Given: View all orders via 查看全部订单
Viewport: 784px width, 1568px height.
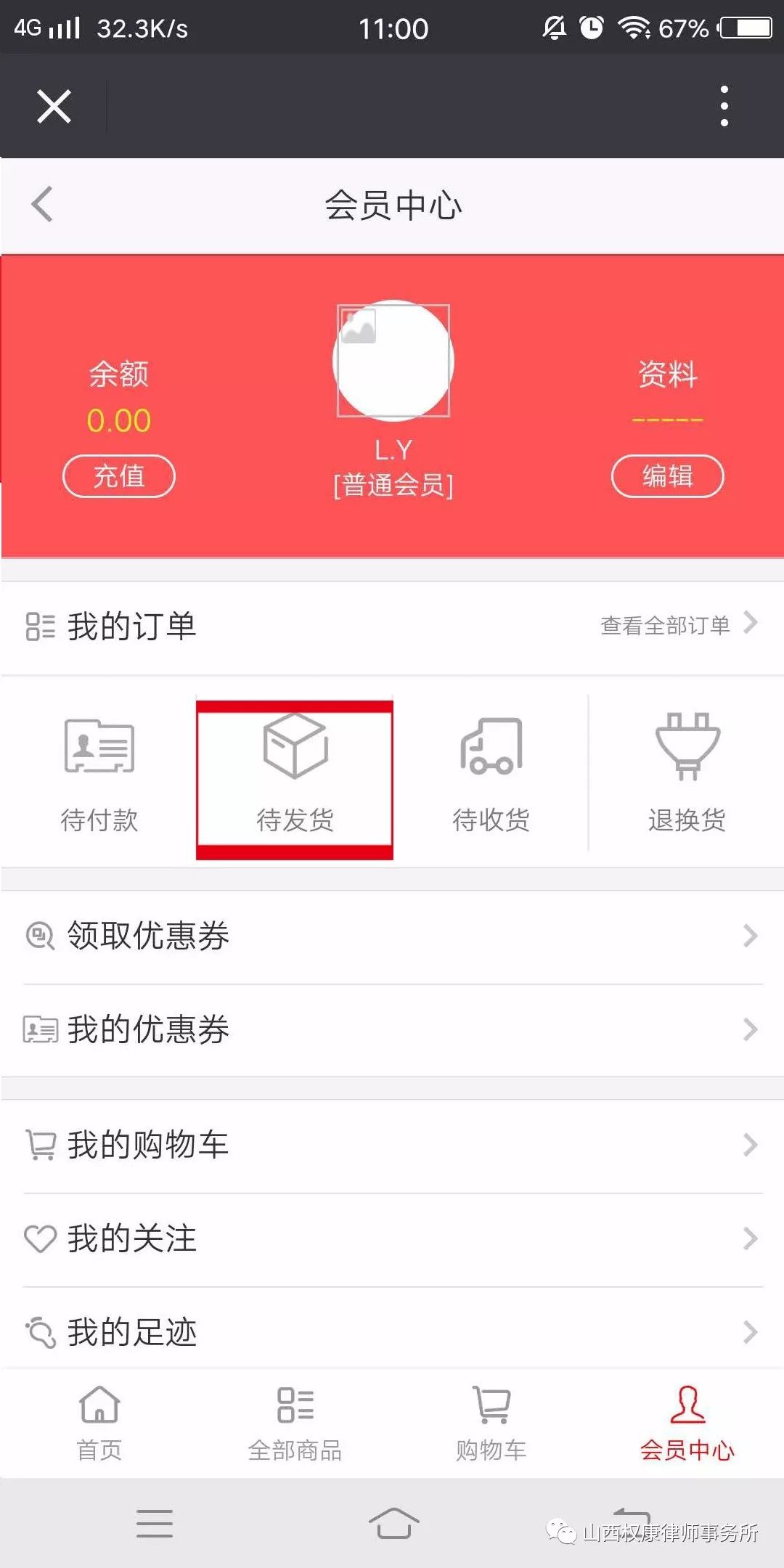Looking at the screenshot, I should [x=678, y=624].
